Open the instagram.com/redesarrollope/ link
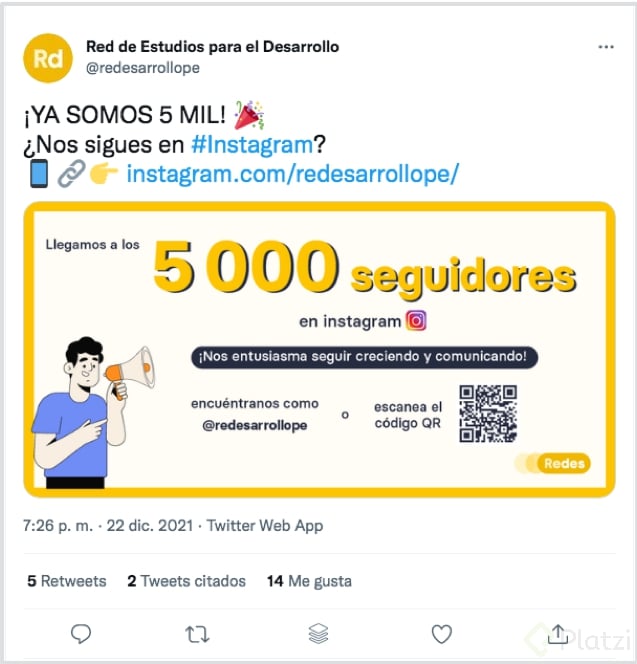This screenshot has width=637, height=664. (292, 173)
